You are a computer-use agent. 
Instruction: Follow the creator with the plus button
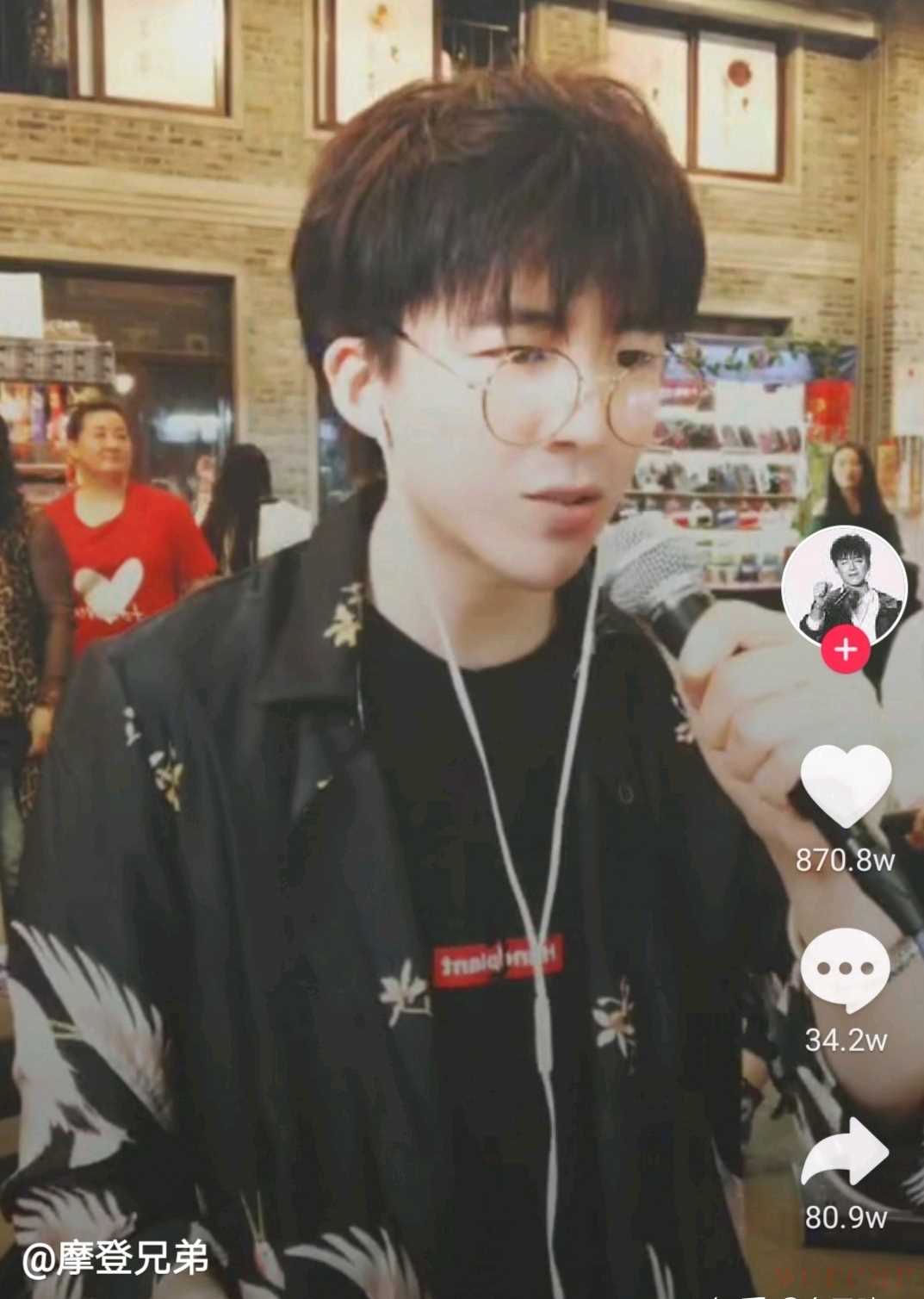[x=845, y=649]
